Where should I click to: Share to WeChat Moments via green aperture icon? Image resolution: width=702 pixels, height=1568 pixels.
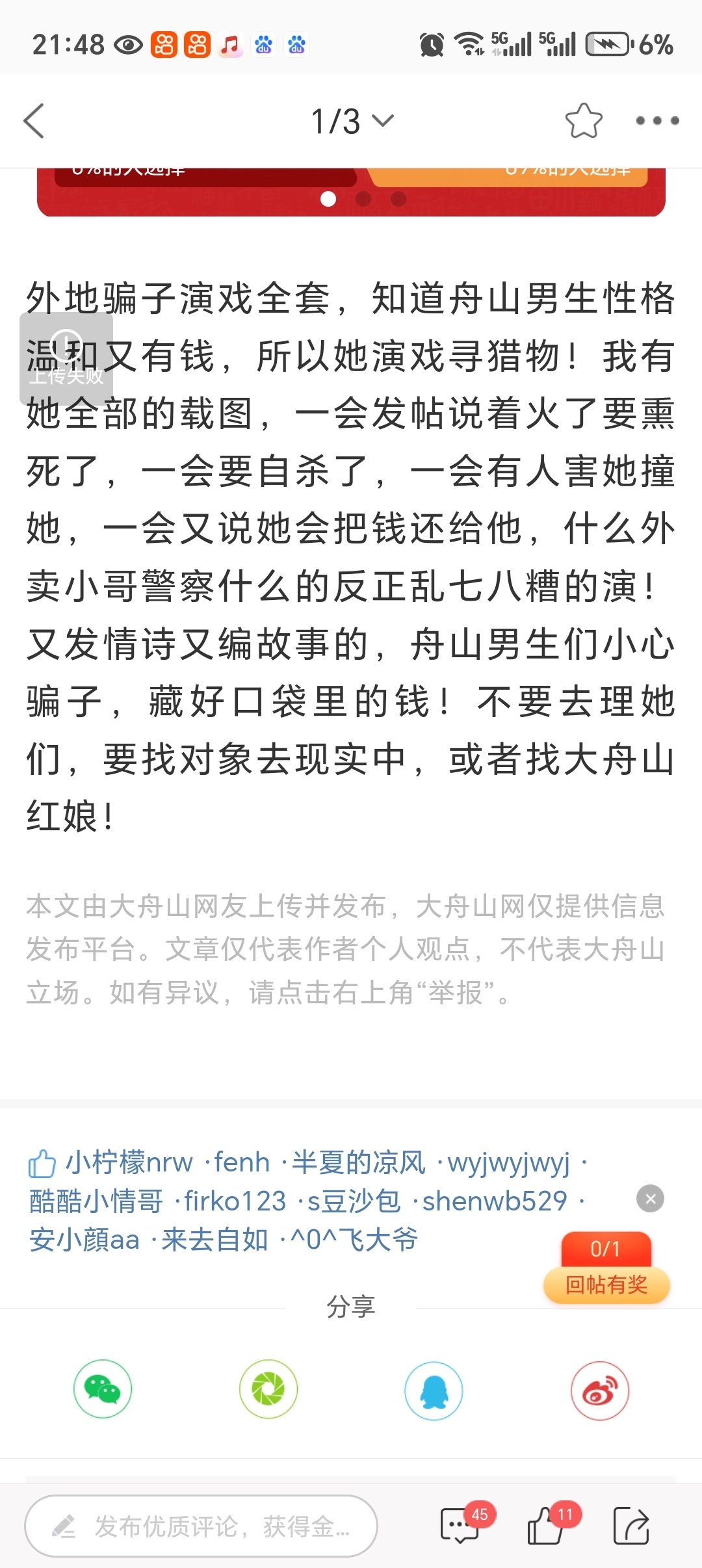268,1389
